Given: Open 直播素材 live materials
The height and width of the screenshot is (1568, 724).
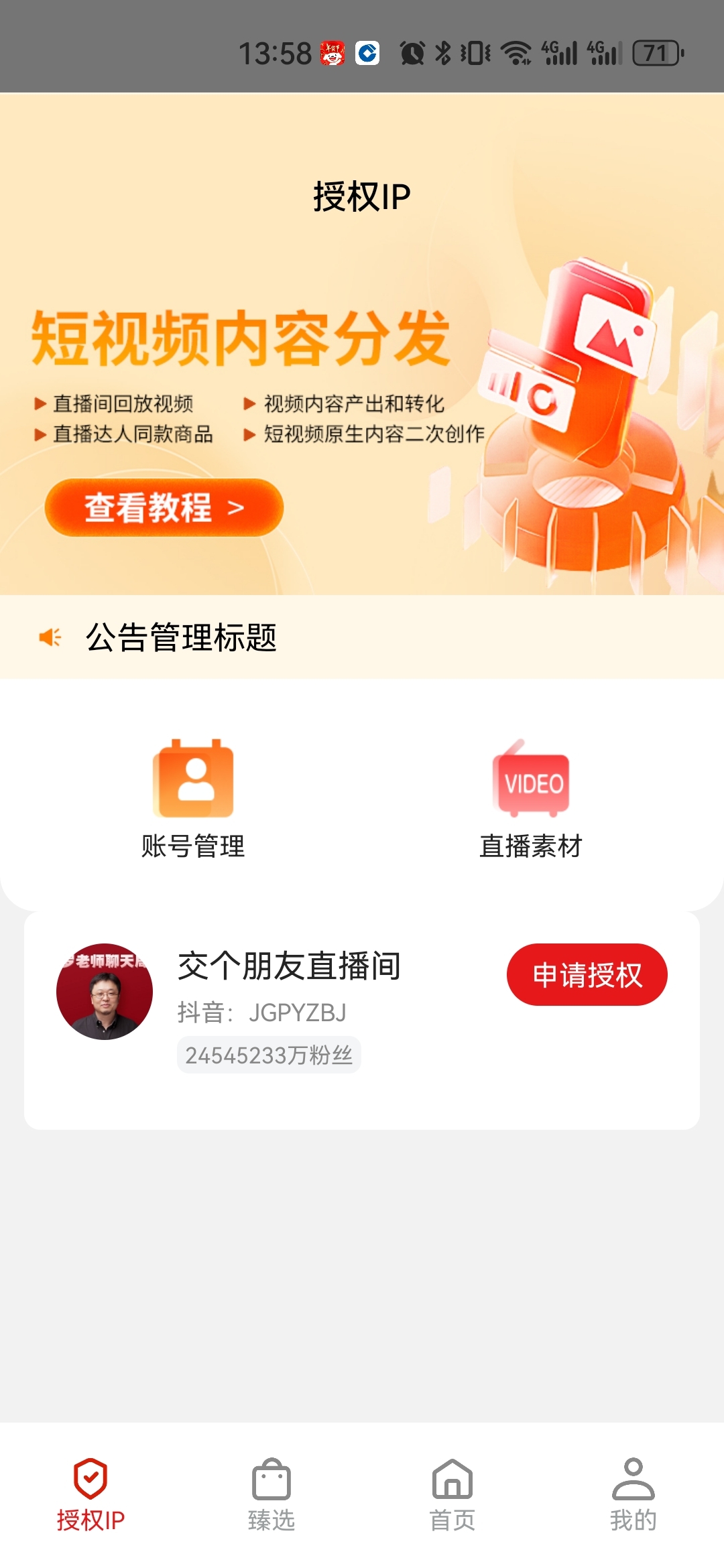Looking at the screenshot, I should (x=531, y=799).
